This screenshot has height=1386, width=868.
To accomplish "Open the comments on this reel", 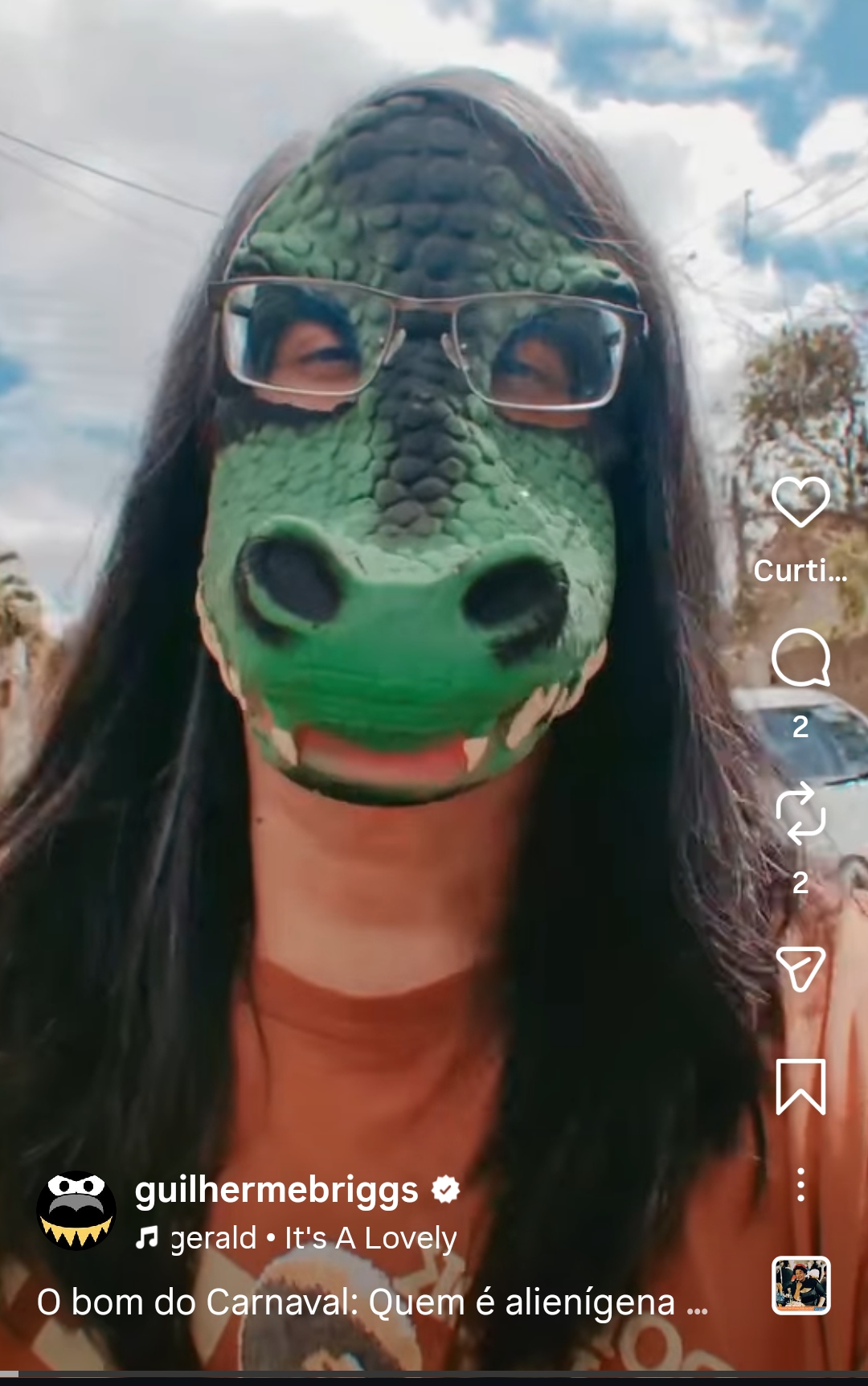I will tap(800, 658).
